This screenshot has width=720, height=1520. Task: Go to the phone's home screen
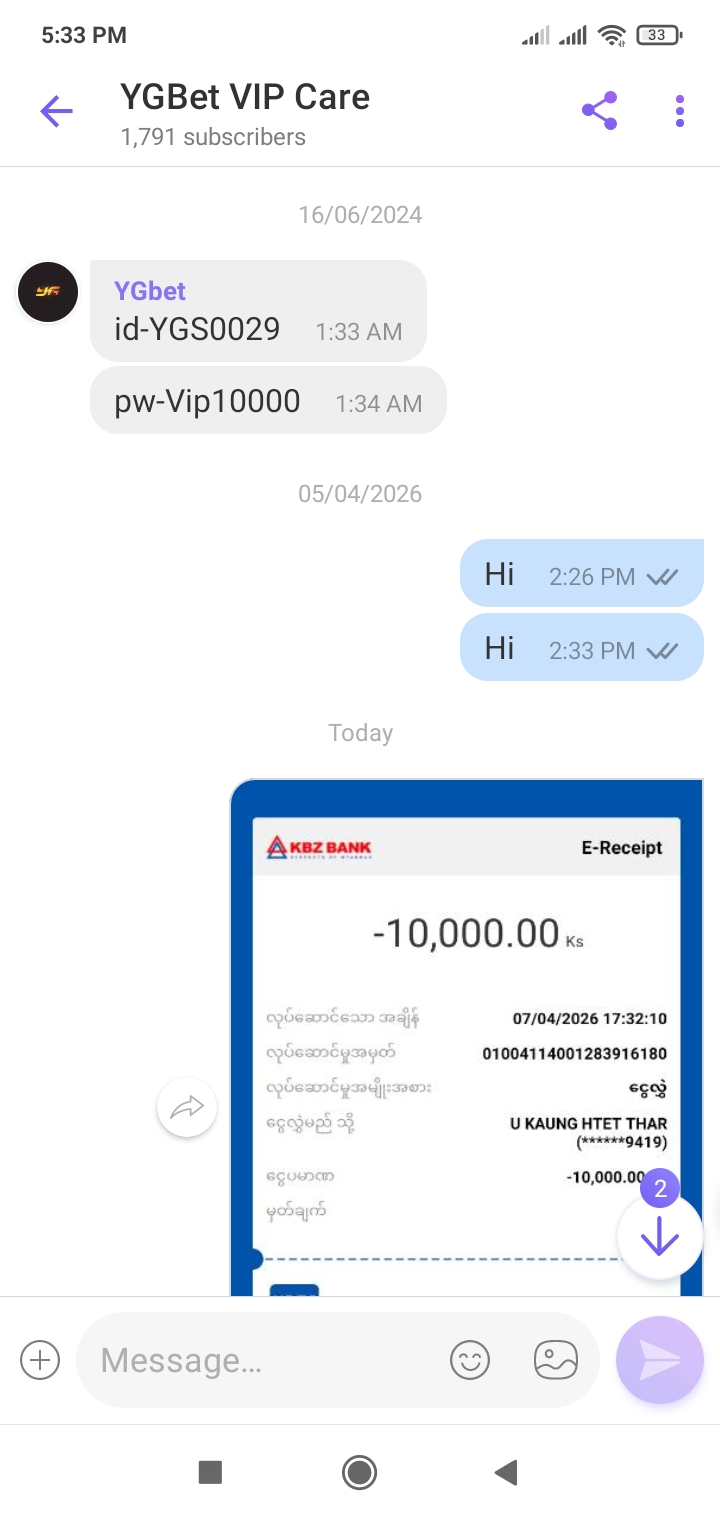[x=359, y=1472]
